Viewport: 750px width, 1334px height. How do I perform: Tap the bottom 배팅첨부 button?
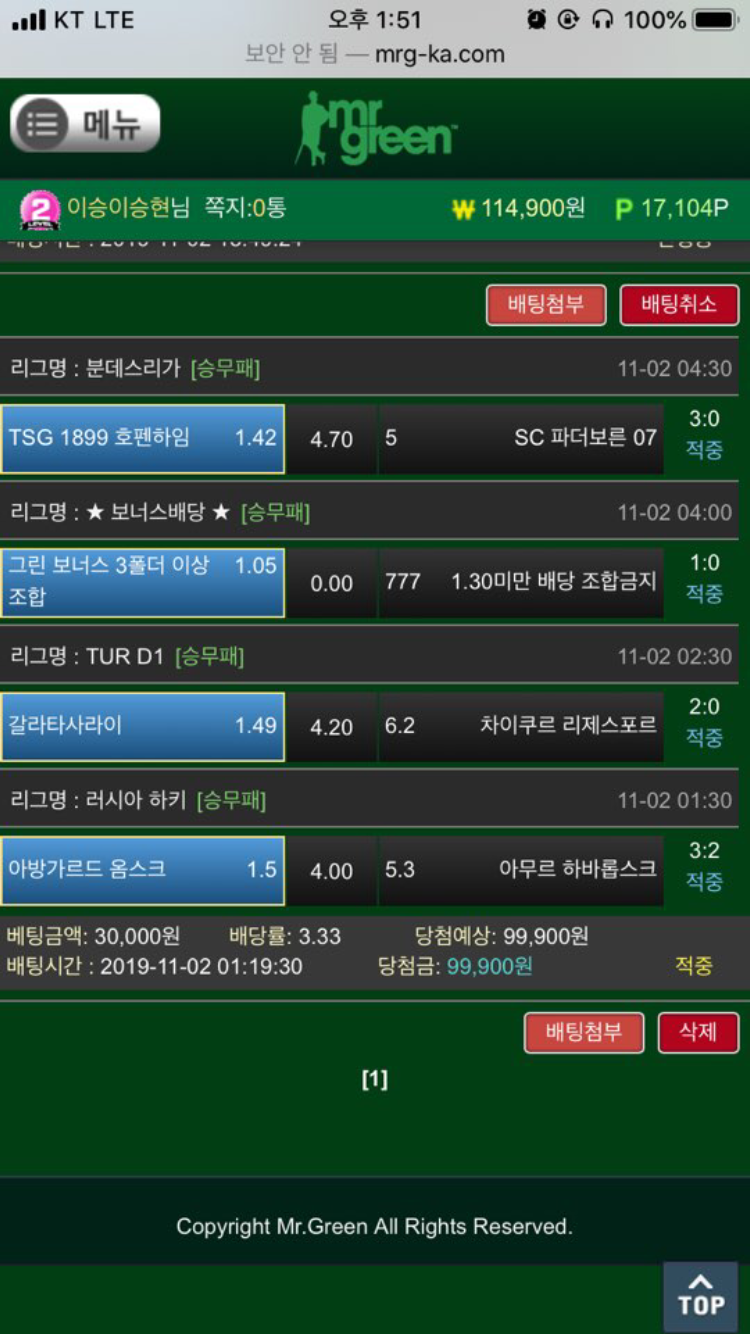(584, 1032)
